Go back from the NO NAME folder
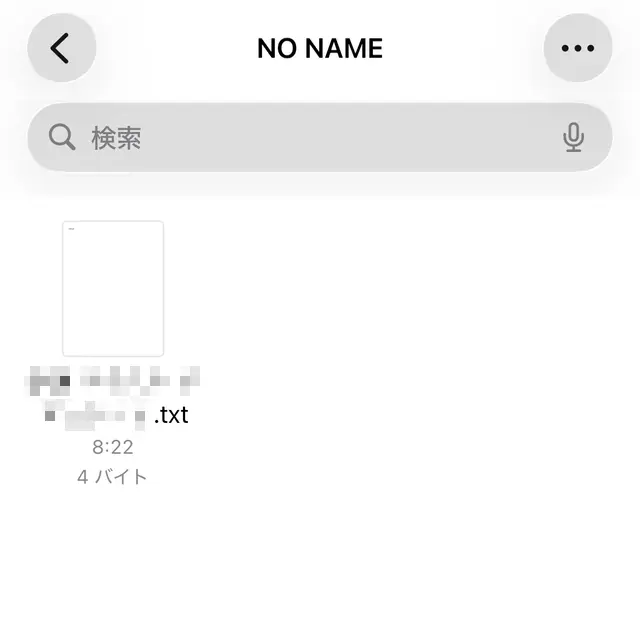The image size is (640, 640). [61, 48]
